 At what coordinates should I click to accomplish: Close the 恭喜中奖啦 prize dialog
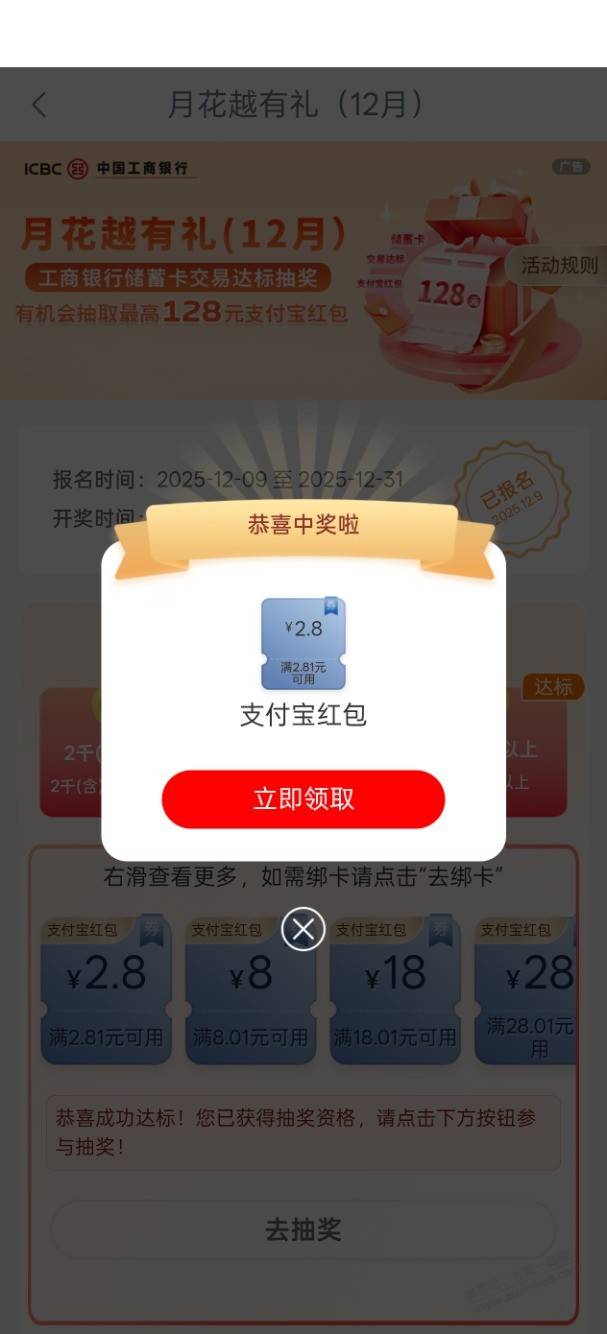tap(303, 930)
